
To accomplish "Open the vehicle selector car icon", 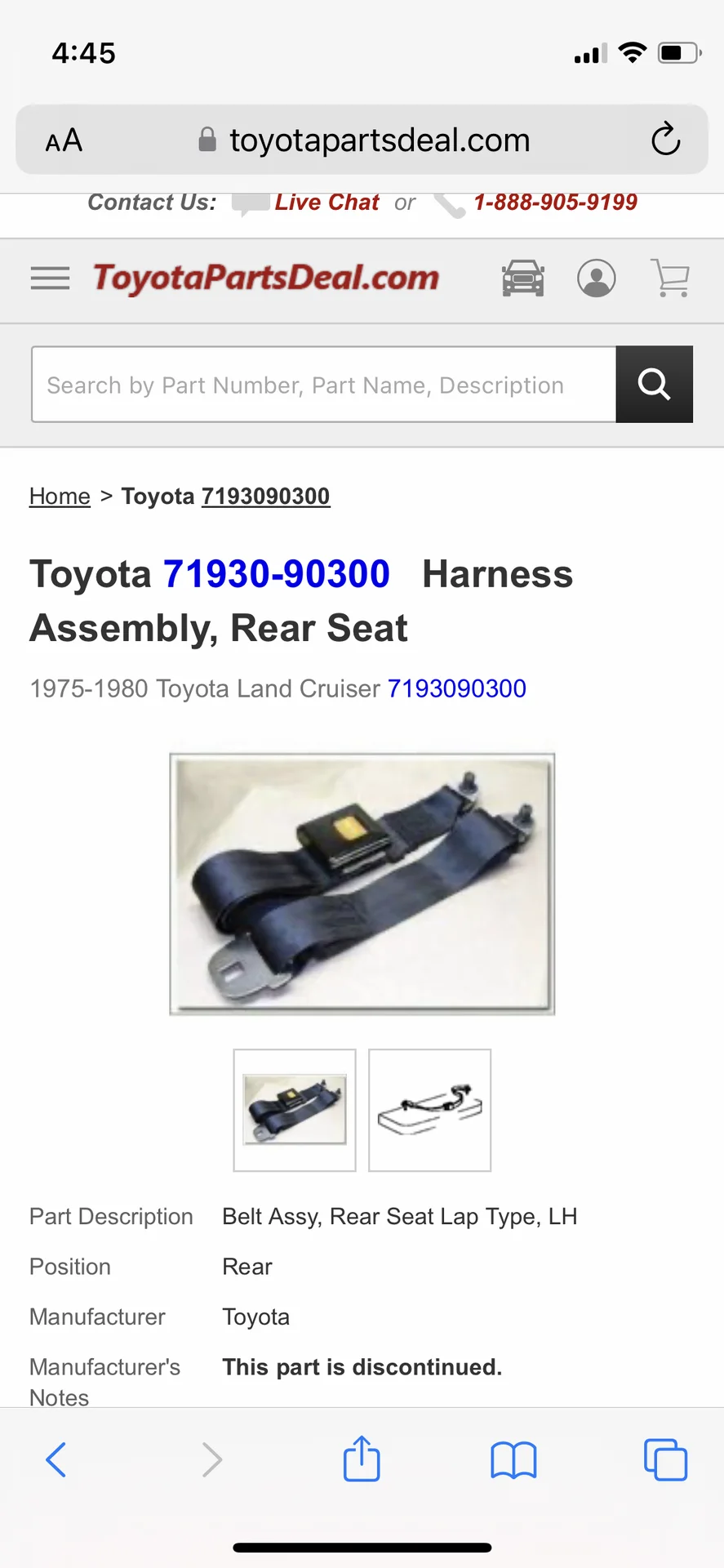I will click(522, 278).
